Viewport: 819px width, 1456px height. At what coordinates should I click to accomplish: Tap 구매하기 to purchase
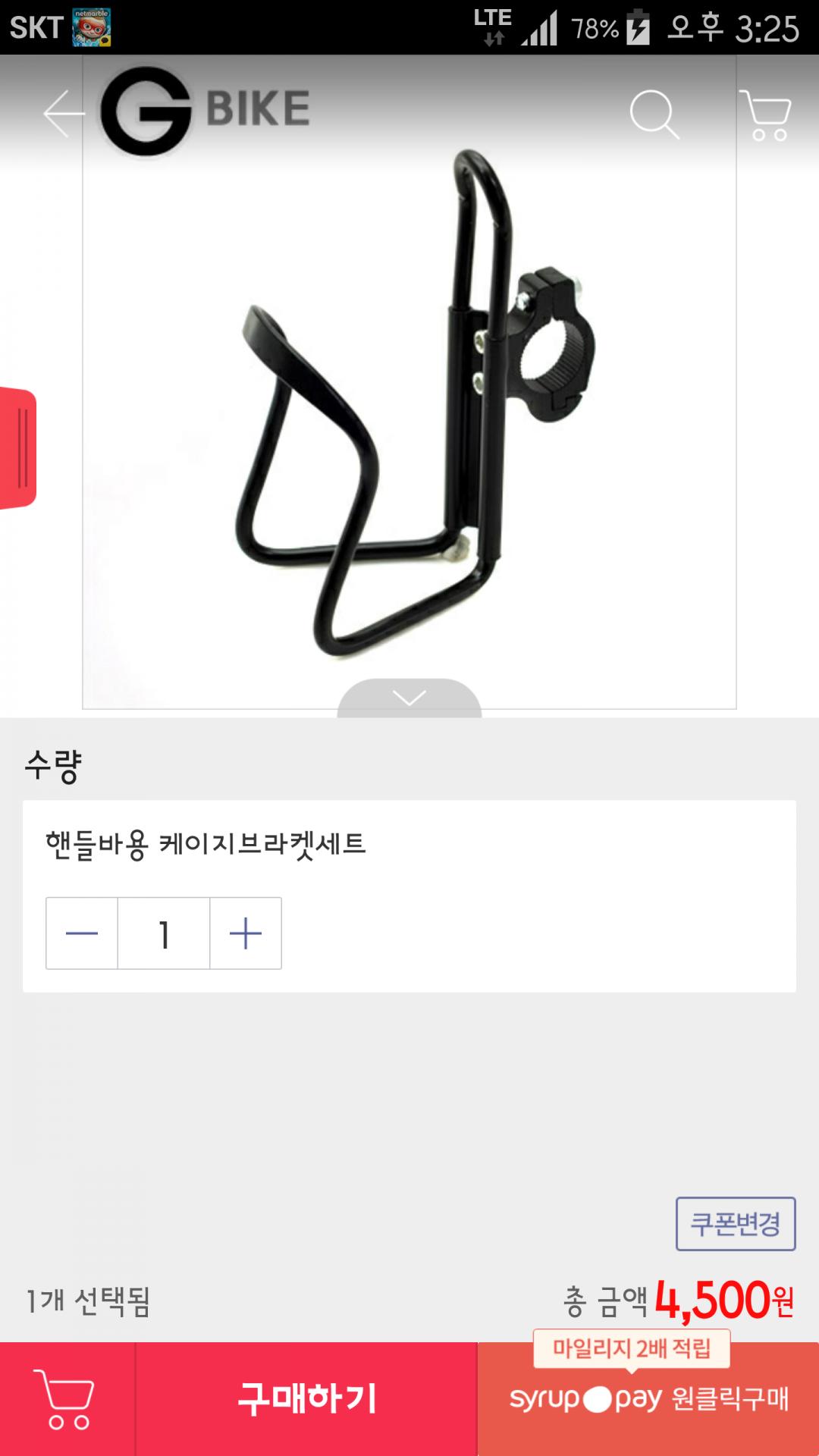306,1399
